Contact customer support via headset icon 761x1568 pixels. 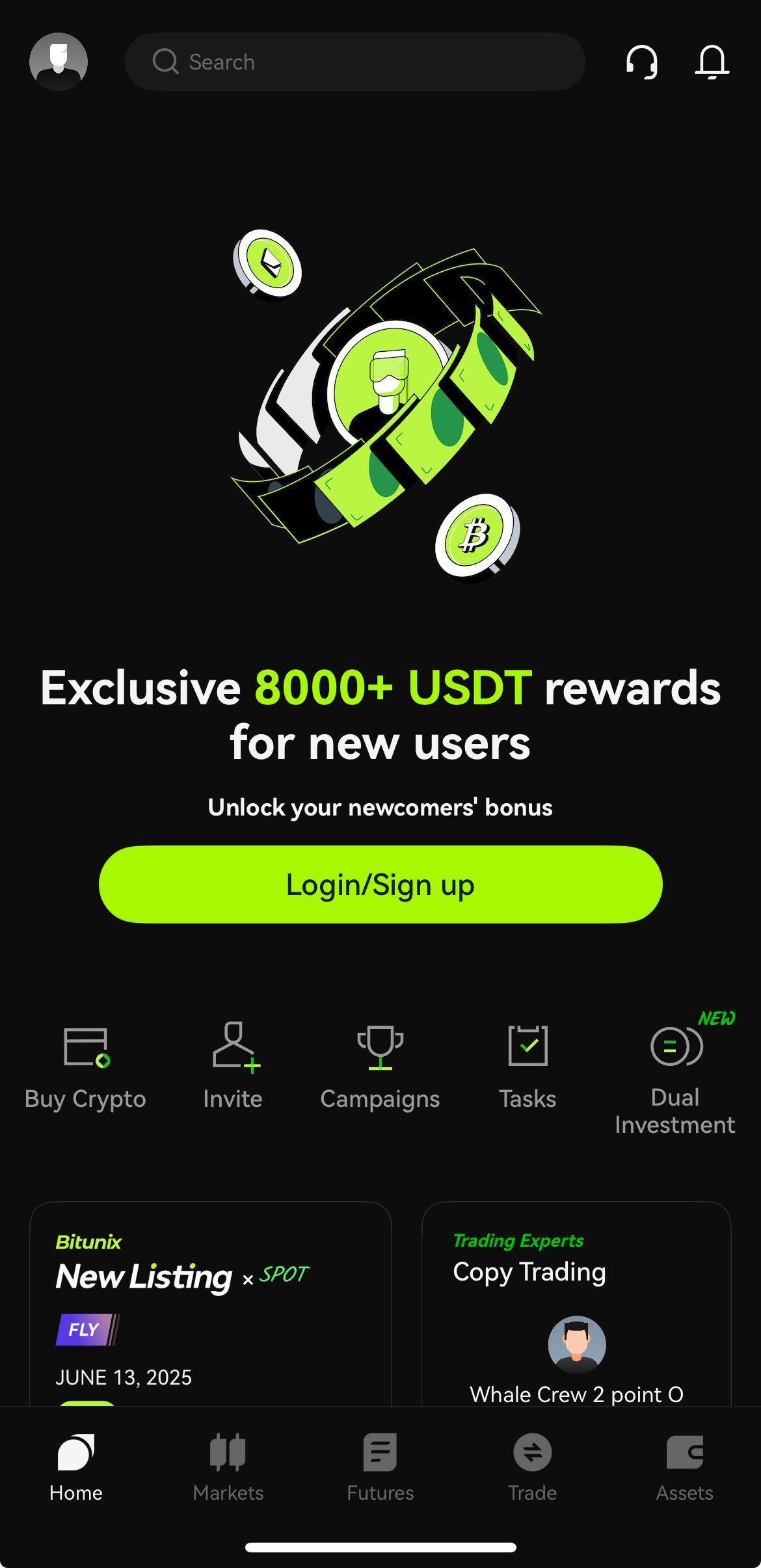(x=641, y=62)
